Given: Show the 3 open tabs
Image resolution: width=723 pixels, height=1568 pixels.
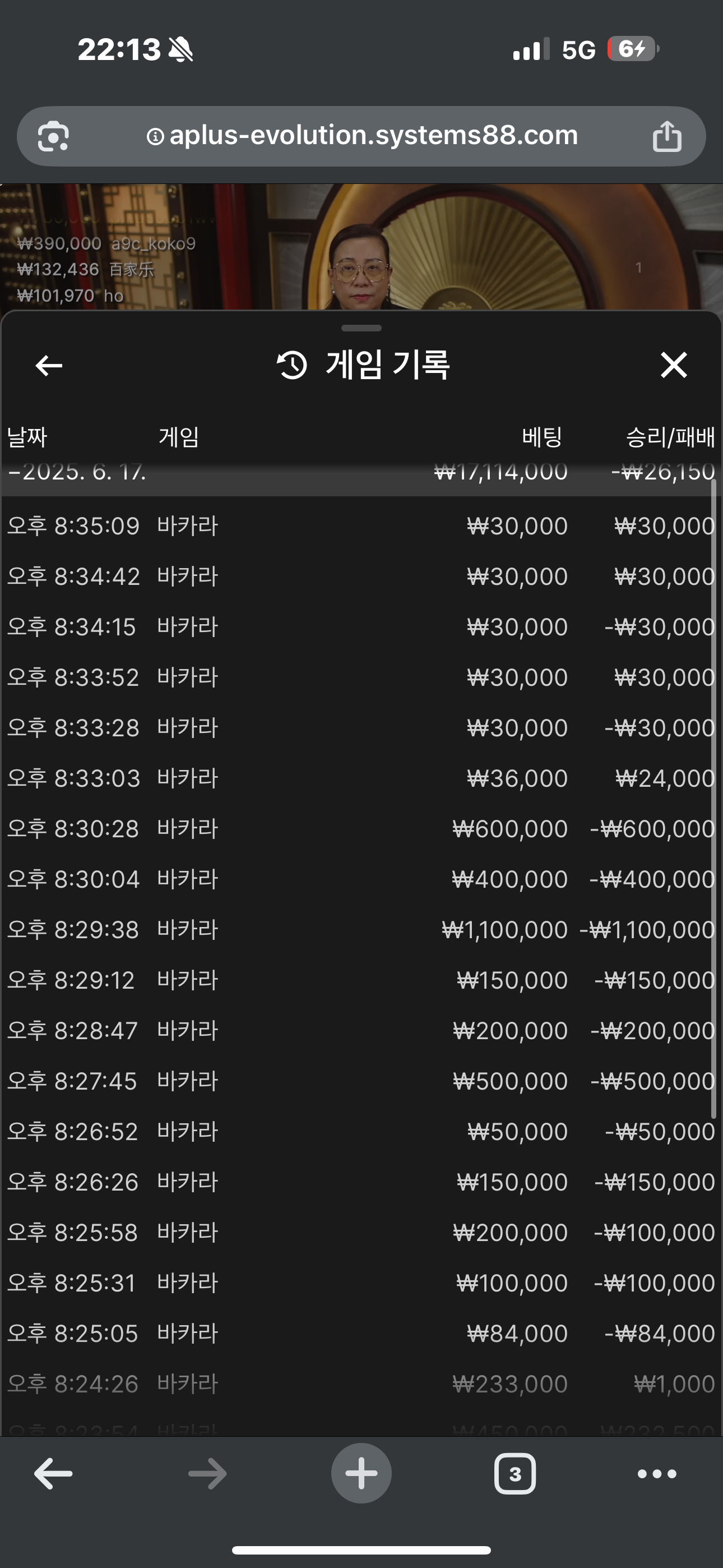Looking at the screenshot, I should point(515,1474).
